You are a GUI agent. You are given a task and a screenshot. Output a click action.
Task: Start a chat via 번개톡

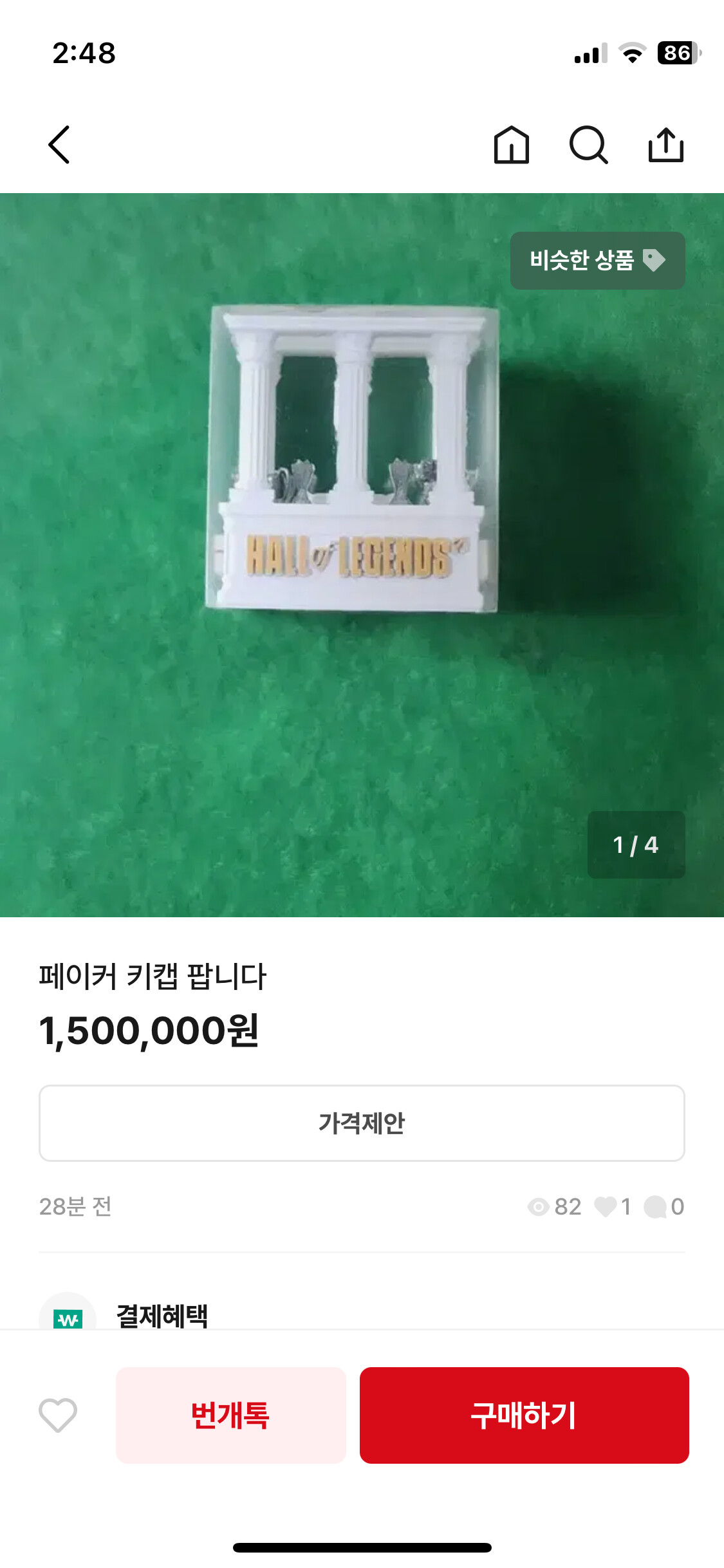point(230,1415)
